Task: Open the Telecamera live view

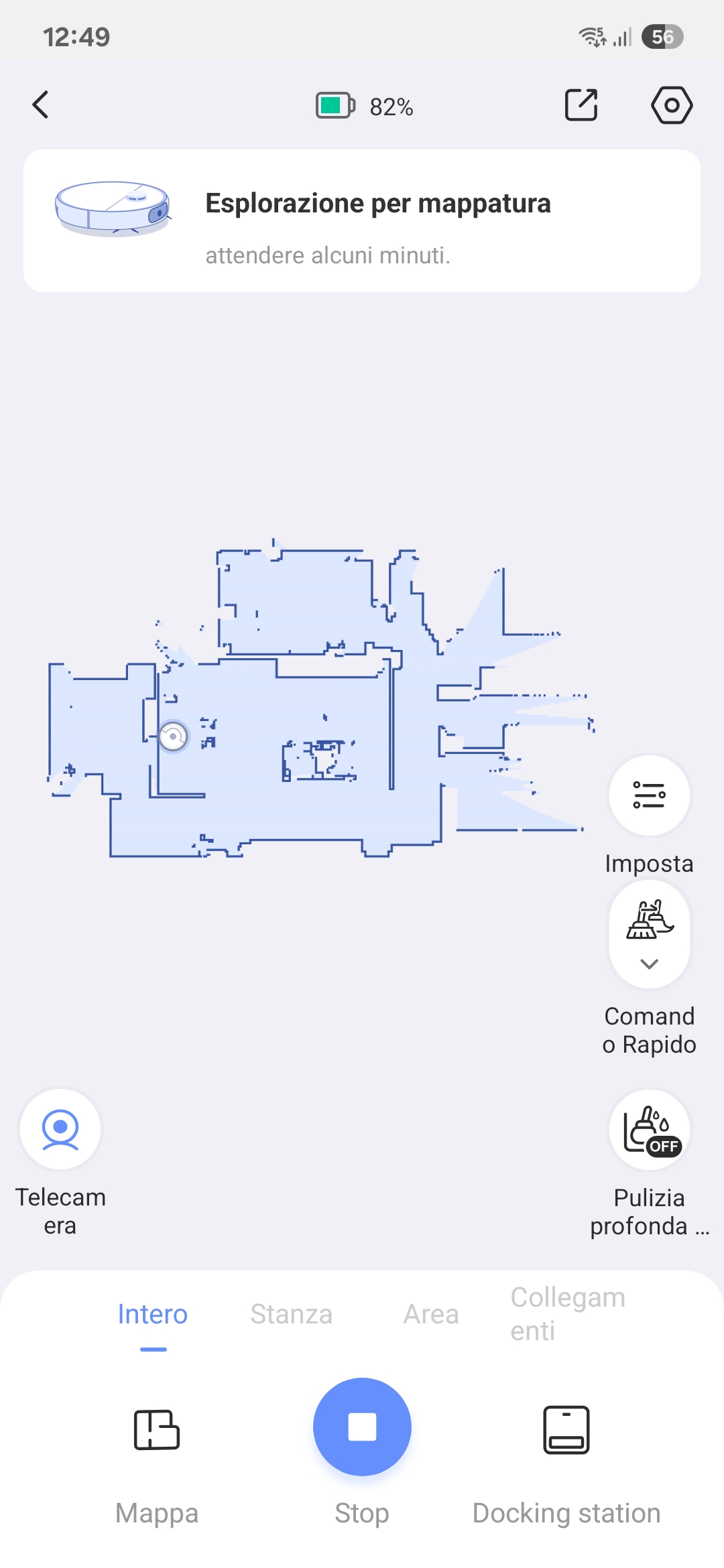Action: (x=60, y=1129)
